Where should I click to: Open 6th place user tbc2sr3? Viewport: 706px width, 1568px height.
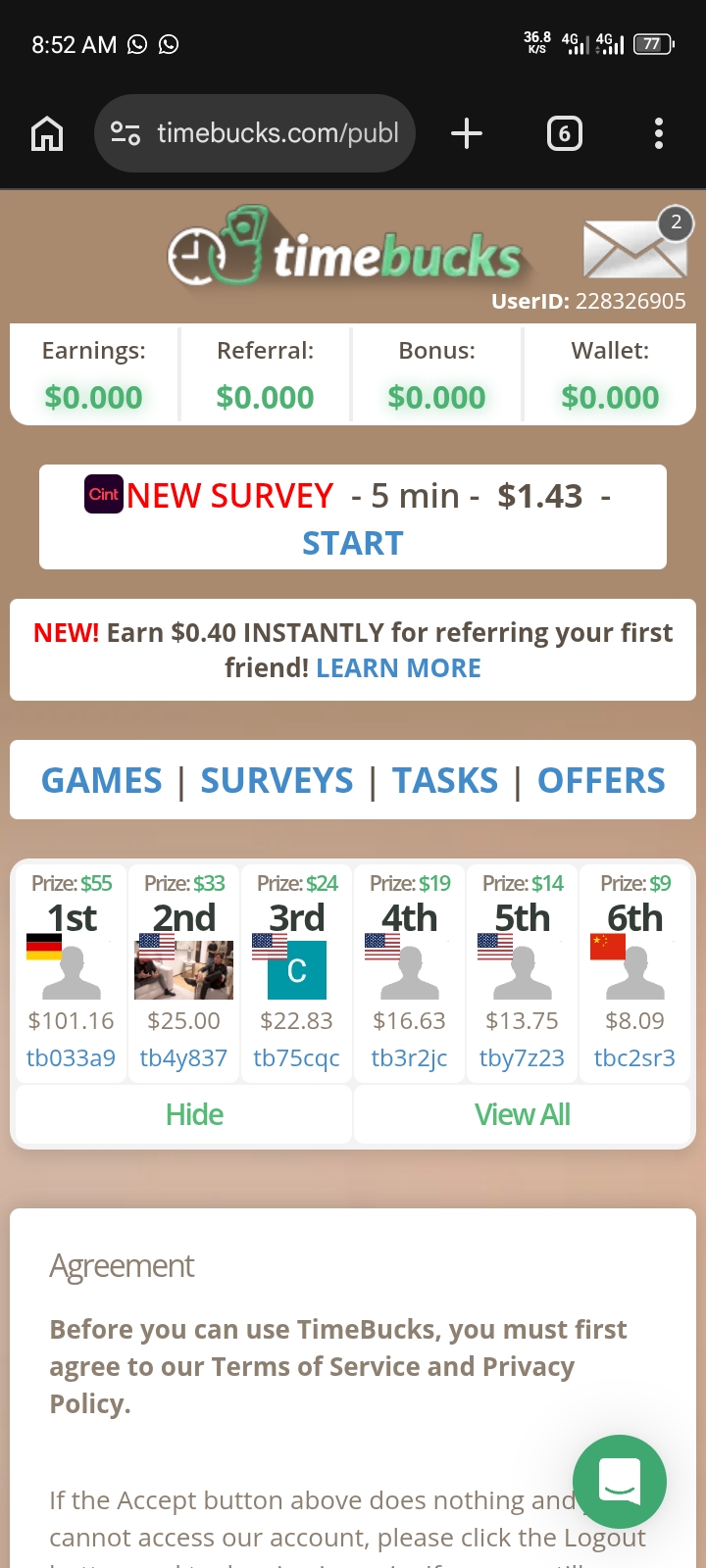634,1058
